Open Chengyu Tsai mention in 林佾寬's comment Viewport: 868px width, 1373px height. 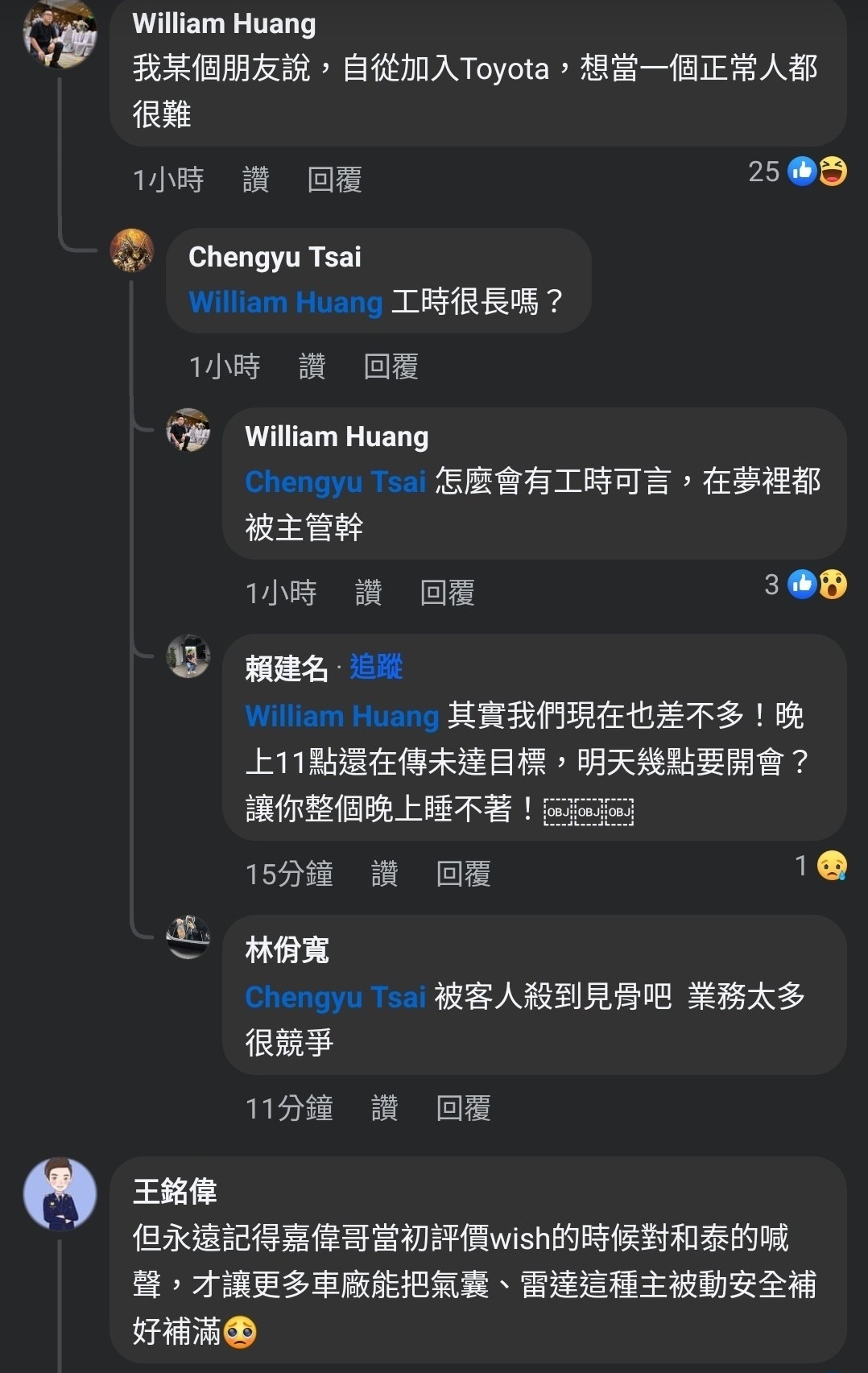coord(335,997)
